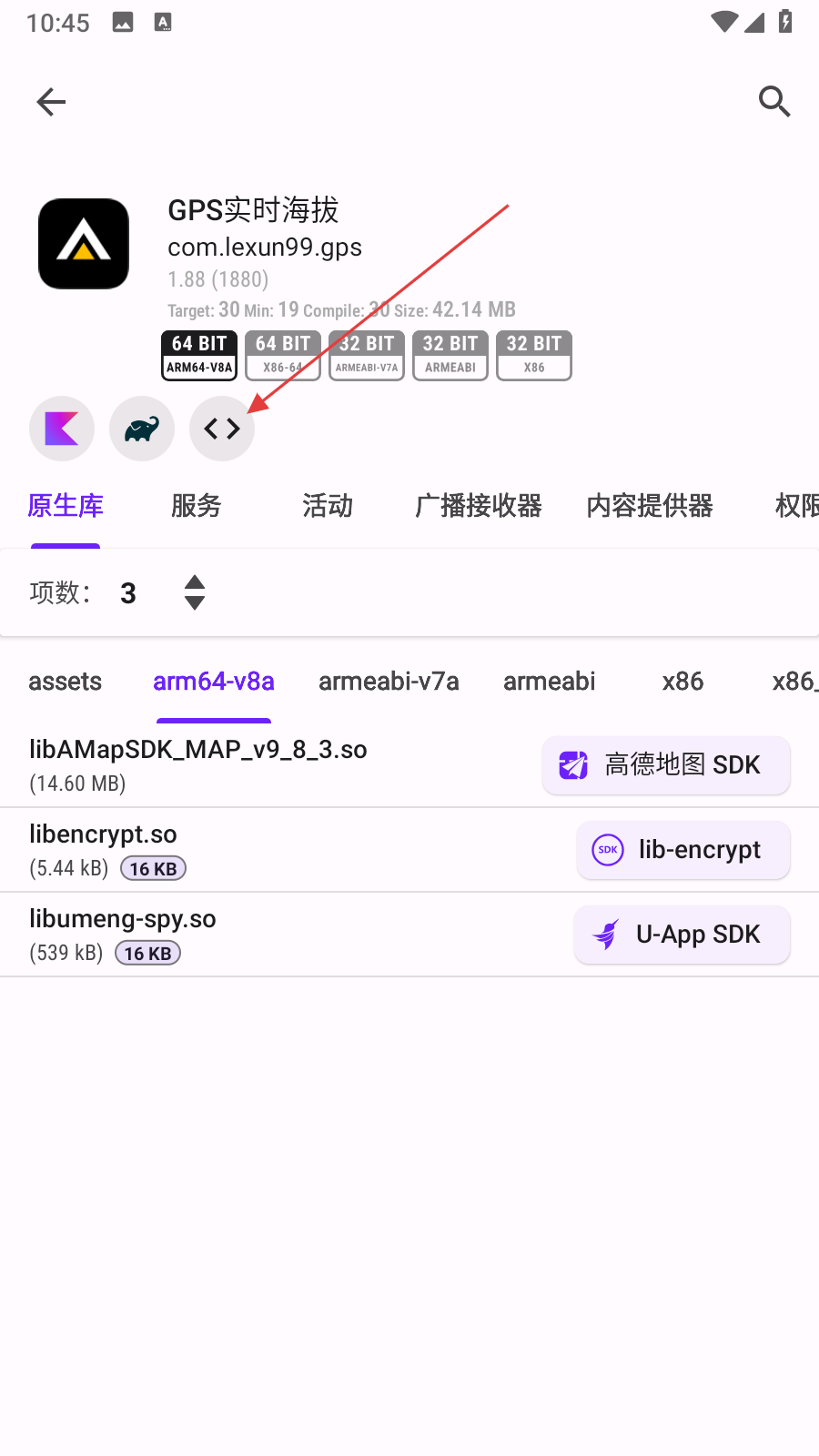
Task: Select the armeabi sub-tab
Action: pyautogui.click(x=549, y=682)
